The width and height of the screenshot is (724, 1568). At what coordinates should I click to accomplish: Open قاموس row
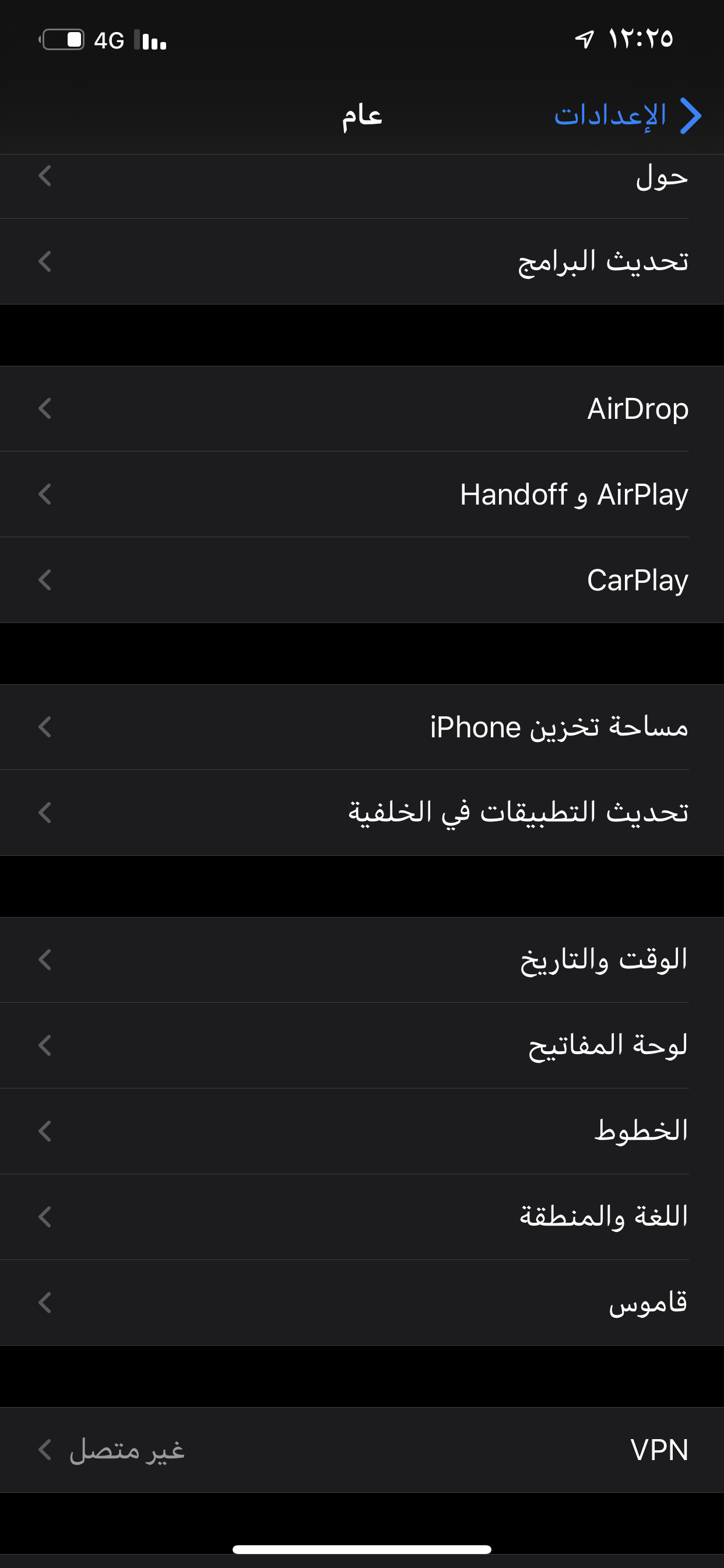tap(362, 1303)
